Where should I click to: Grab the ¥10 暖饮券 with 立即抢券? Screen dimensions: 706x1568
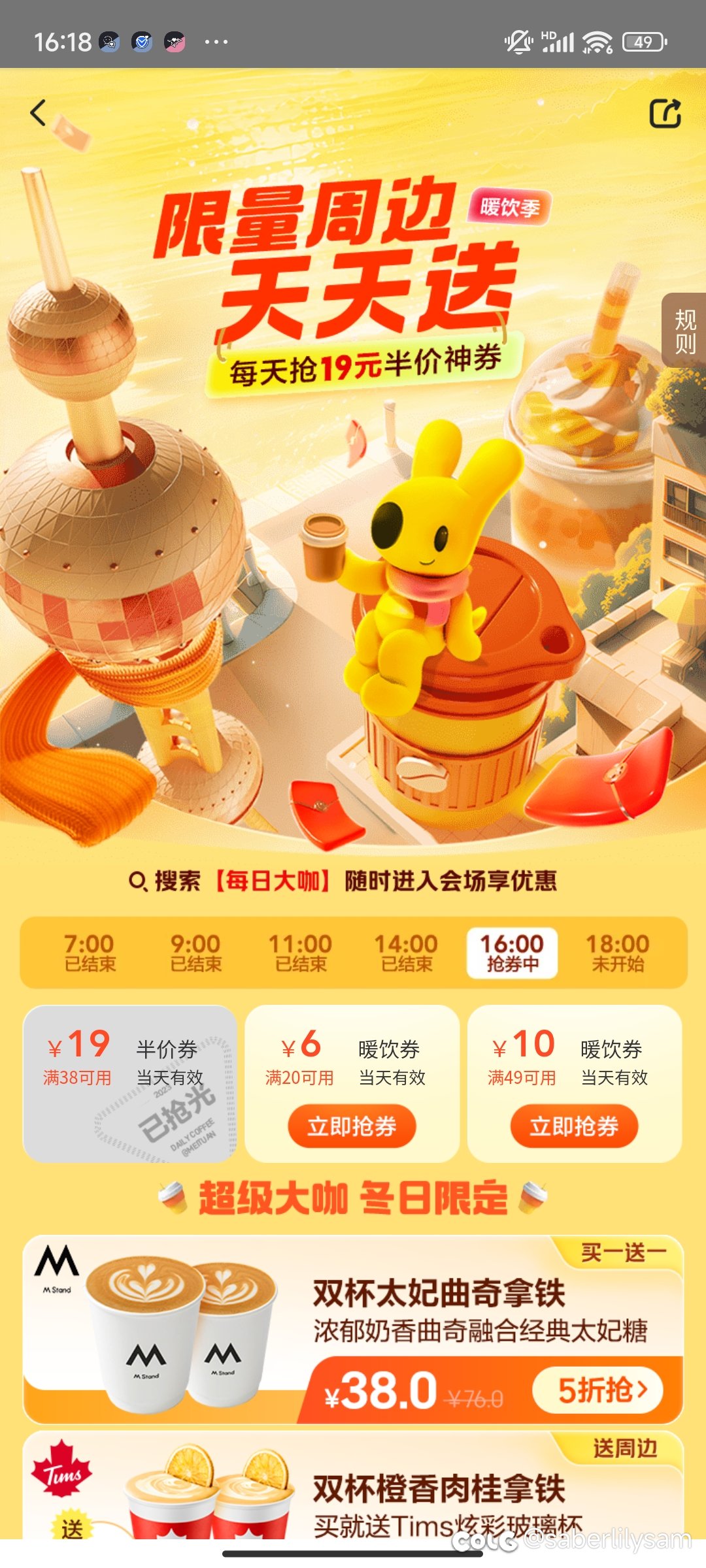click(574, 1126)
